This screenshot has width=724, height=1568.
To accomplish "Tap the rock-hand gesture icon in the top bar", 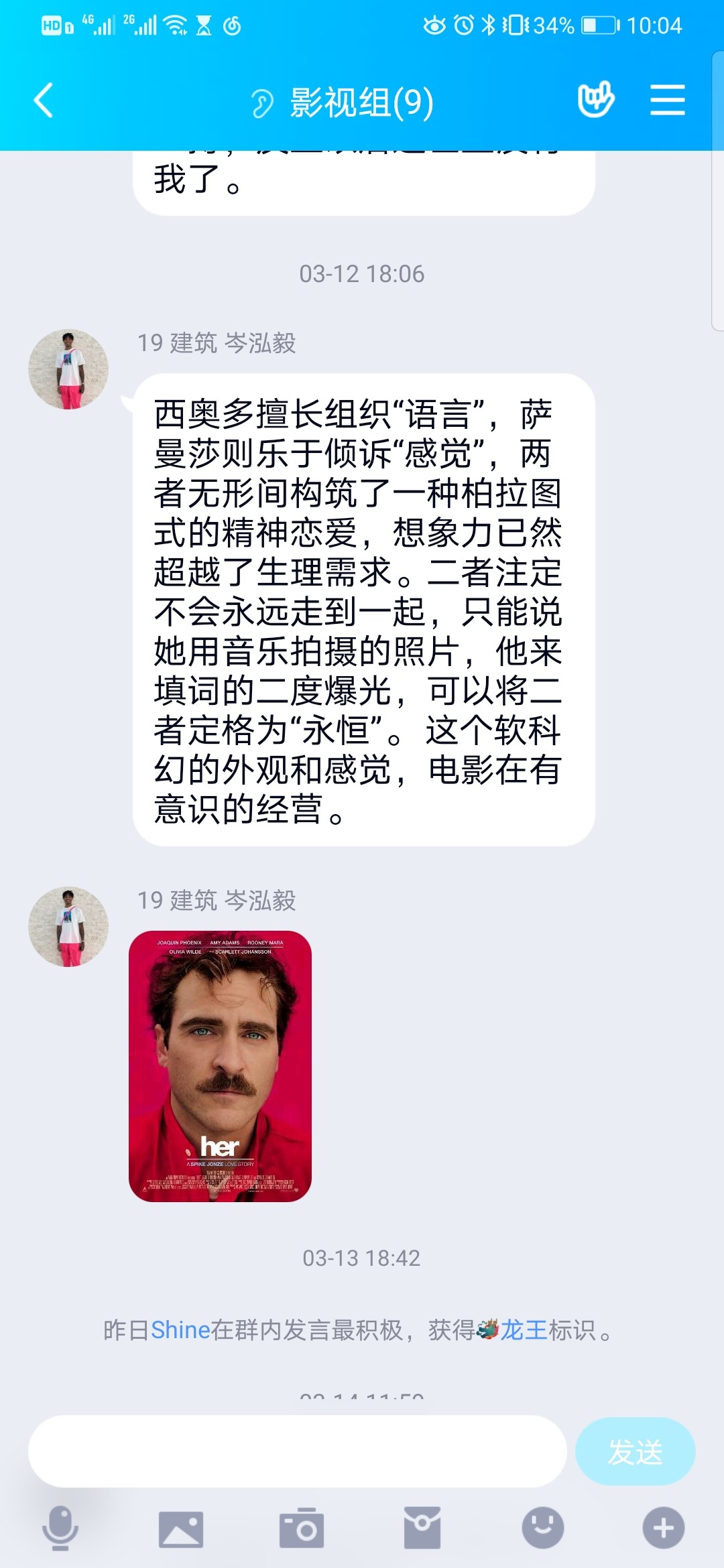I will [596, 99].
